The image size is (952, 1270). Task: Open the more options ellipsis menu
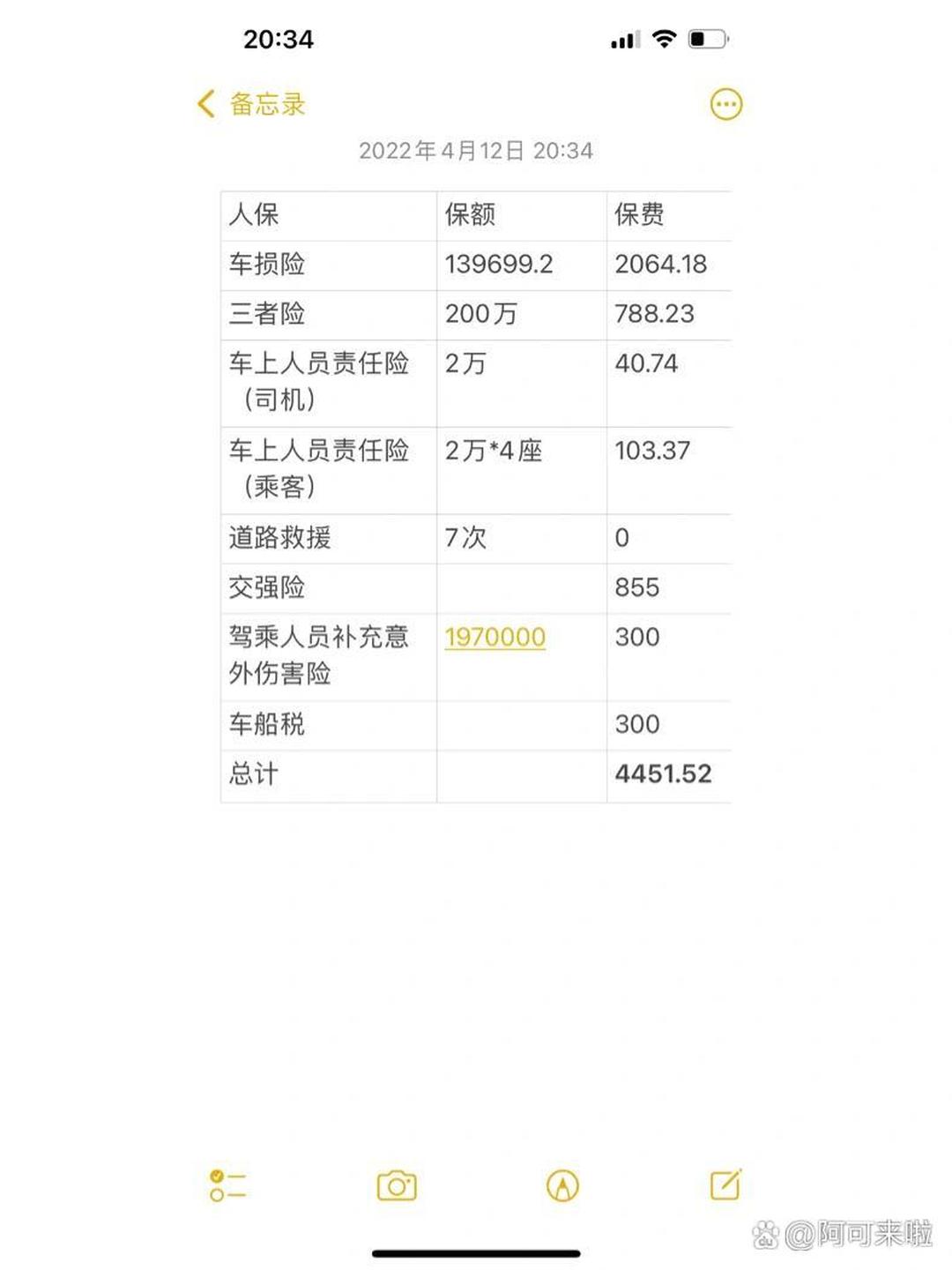coord(725,103)
